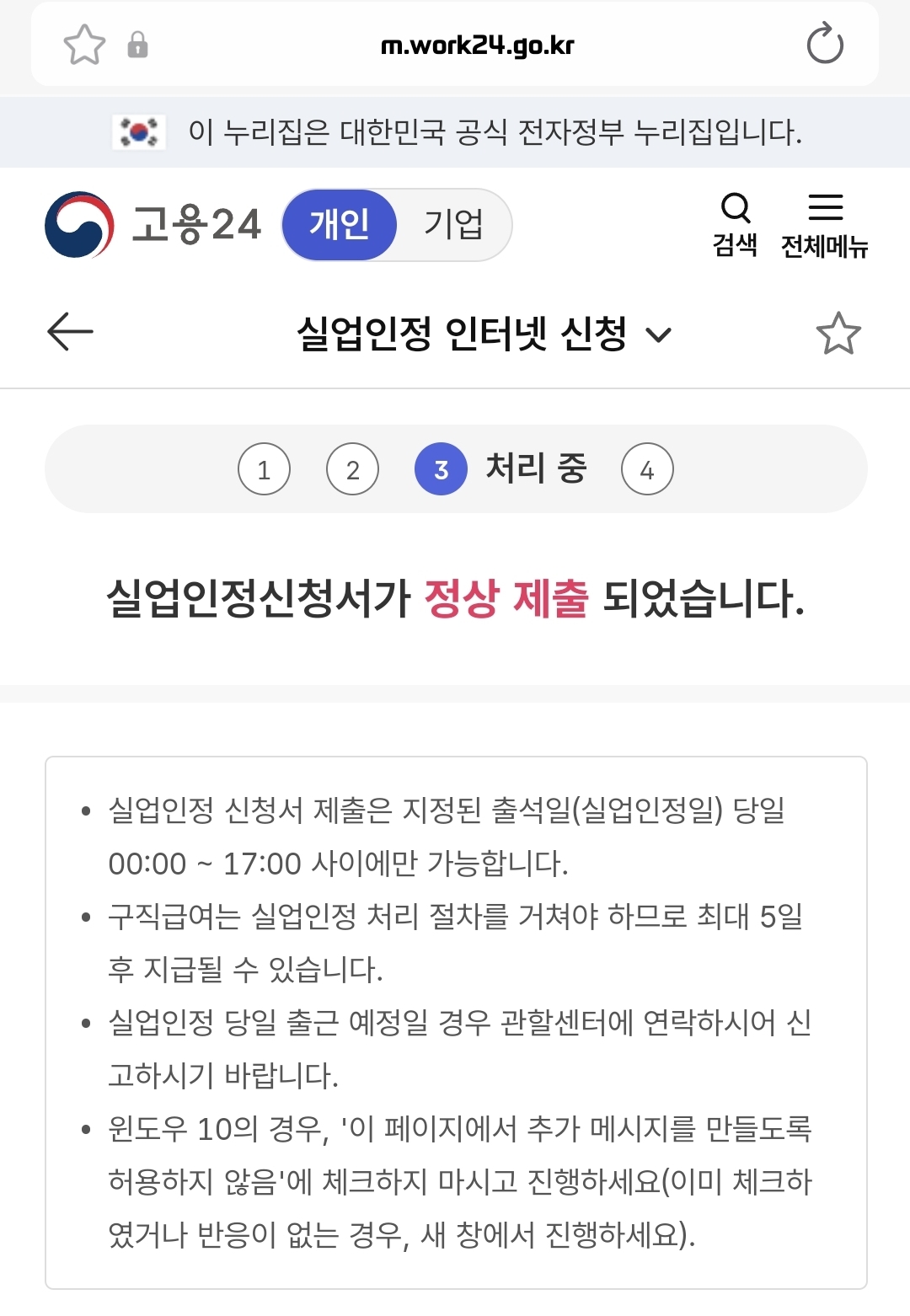Reload the page in the browser

coord(824,44)
